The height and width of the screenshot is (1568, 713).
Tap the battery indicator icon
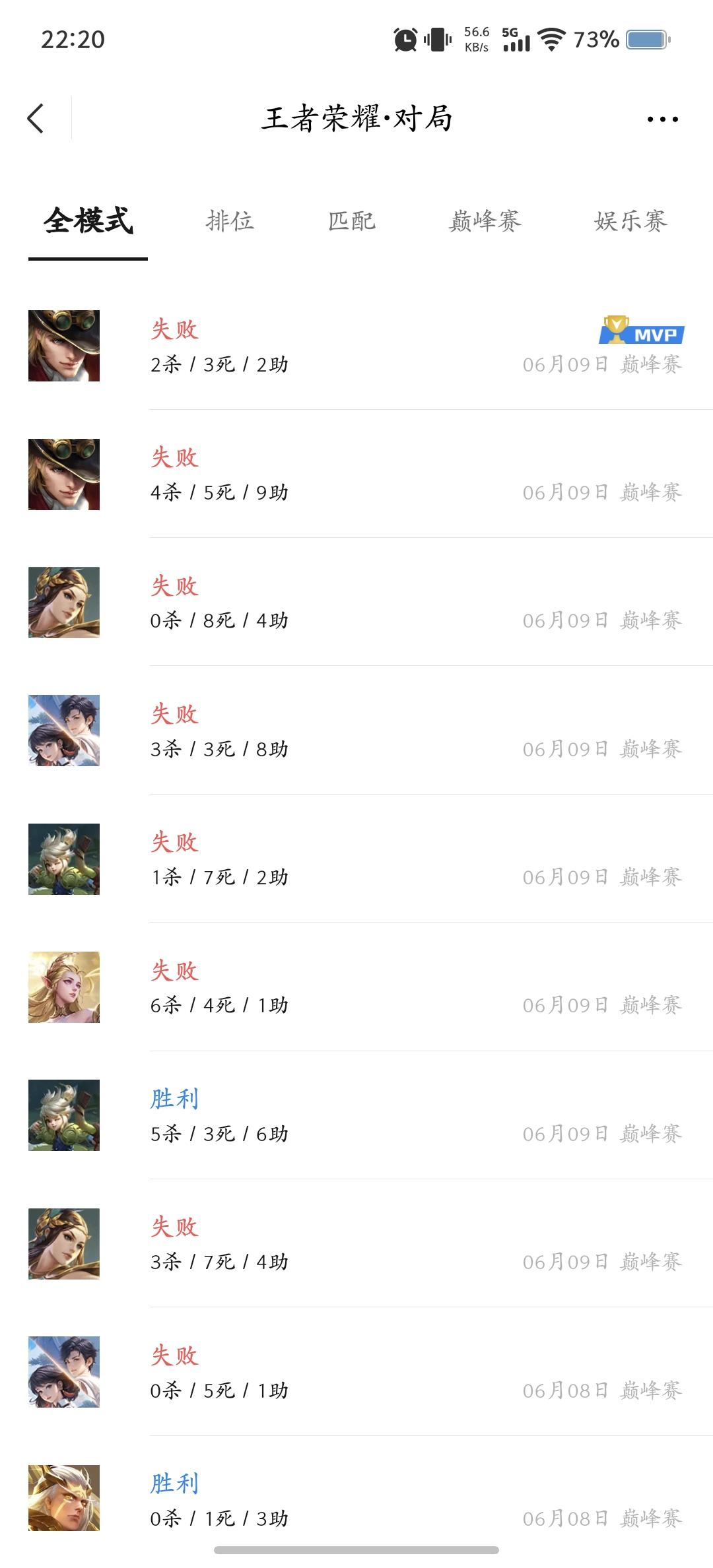647,40
